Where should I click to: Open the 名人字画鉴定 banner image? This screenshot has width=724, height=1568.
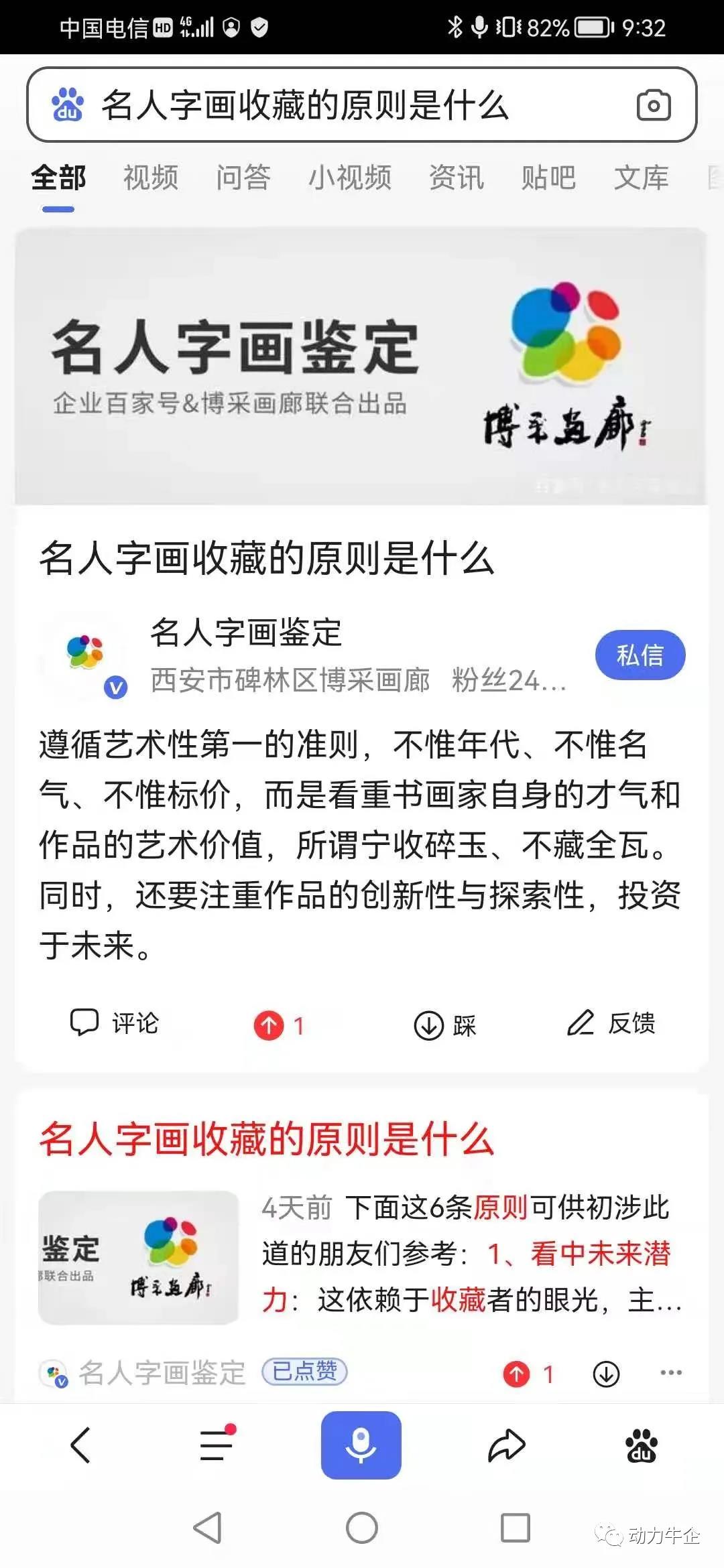coord(361,366)
